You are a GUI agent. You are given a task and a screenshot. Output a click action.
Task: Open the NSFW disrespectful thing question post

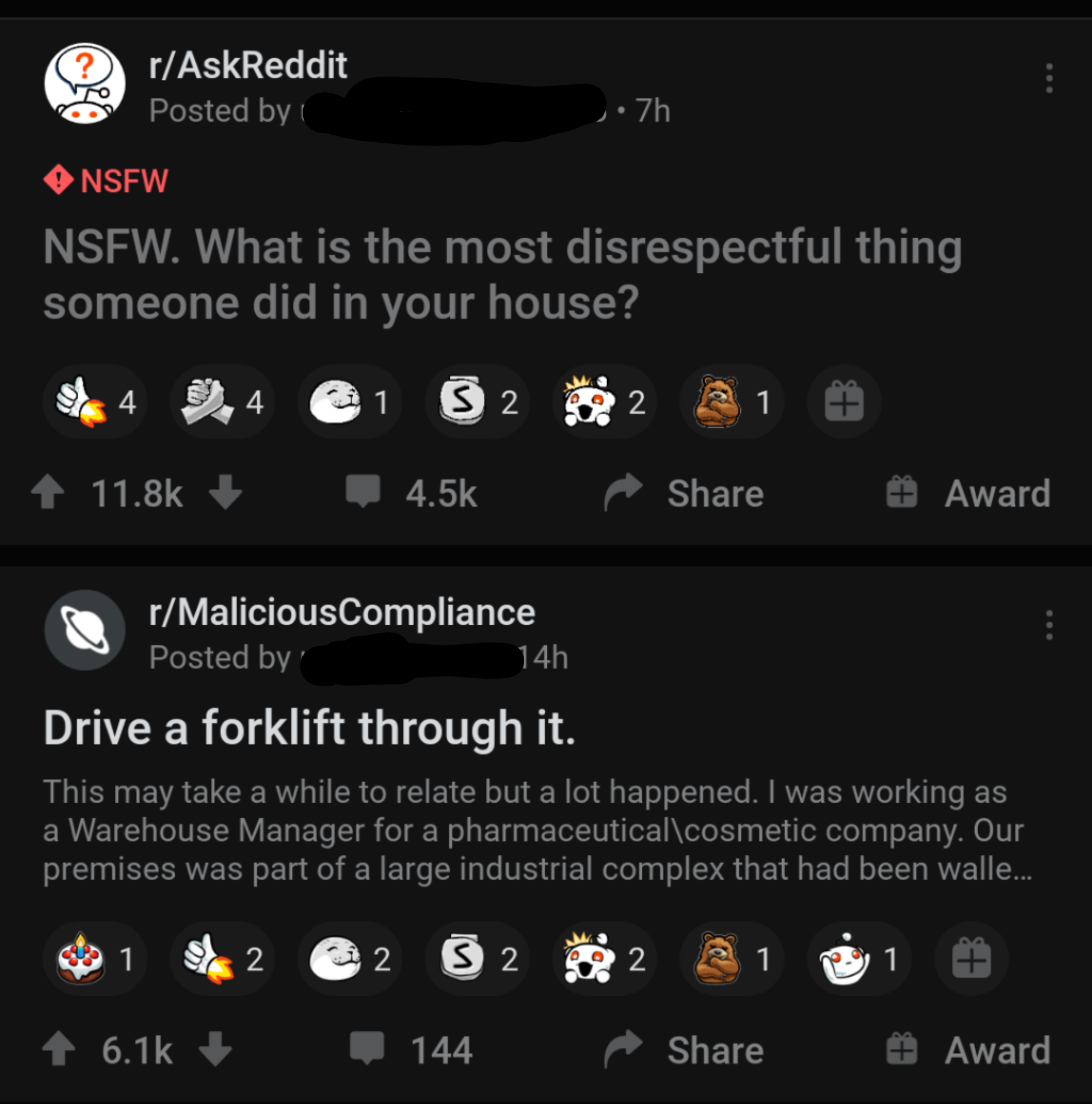tap(502, 274)
